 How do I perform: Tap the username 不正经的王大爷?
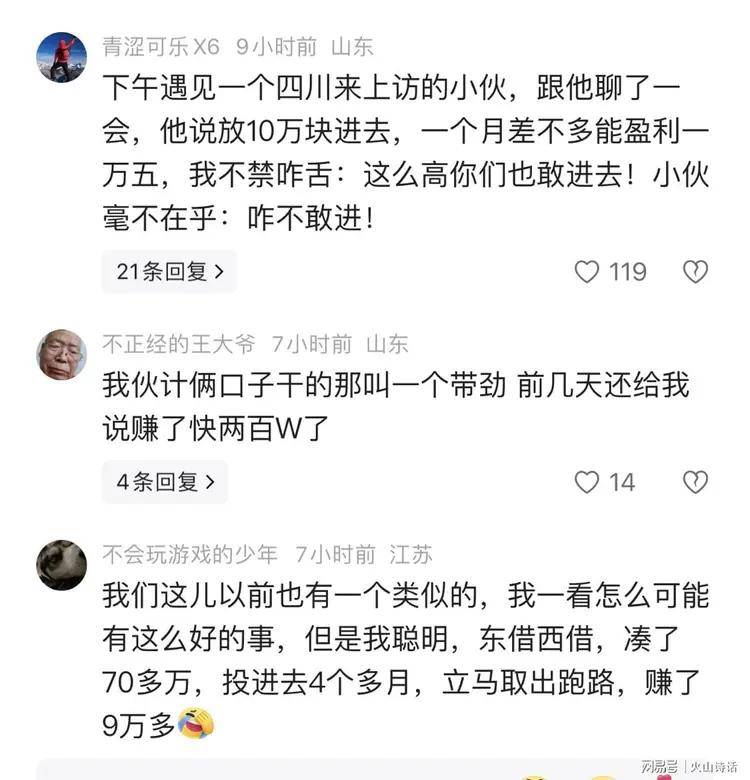coord(179,345)
